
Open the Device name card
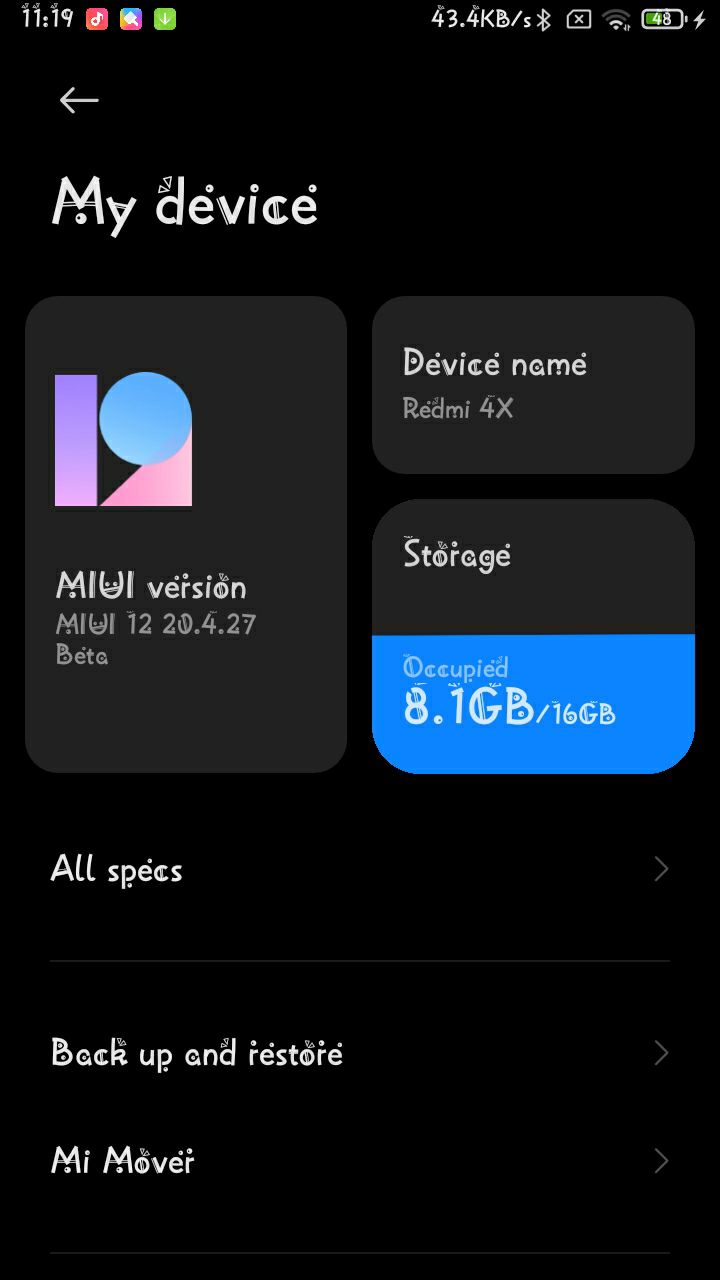[533, 385]
